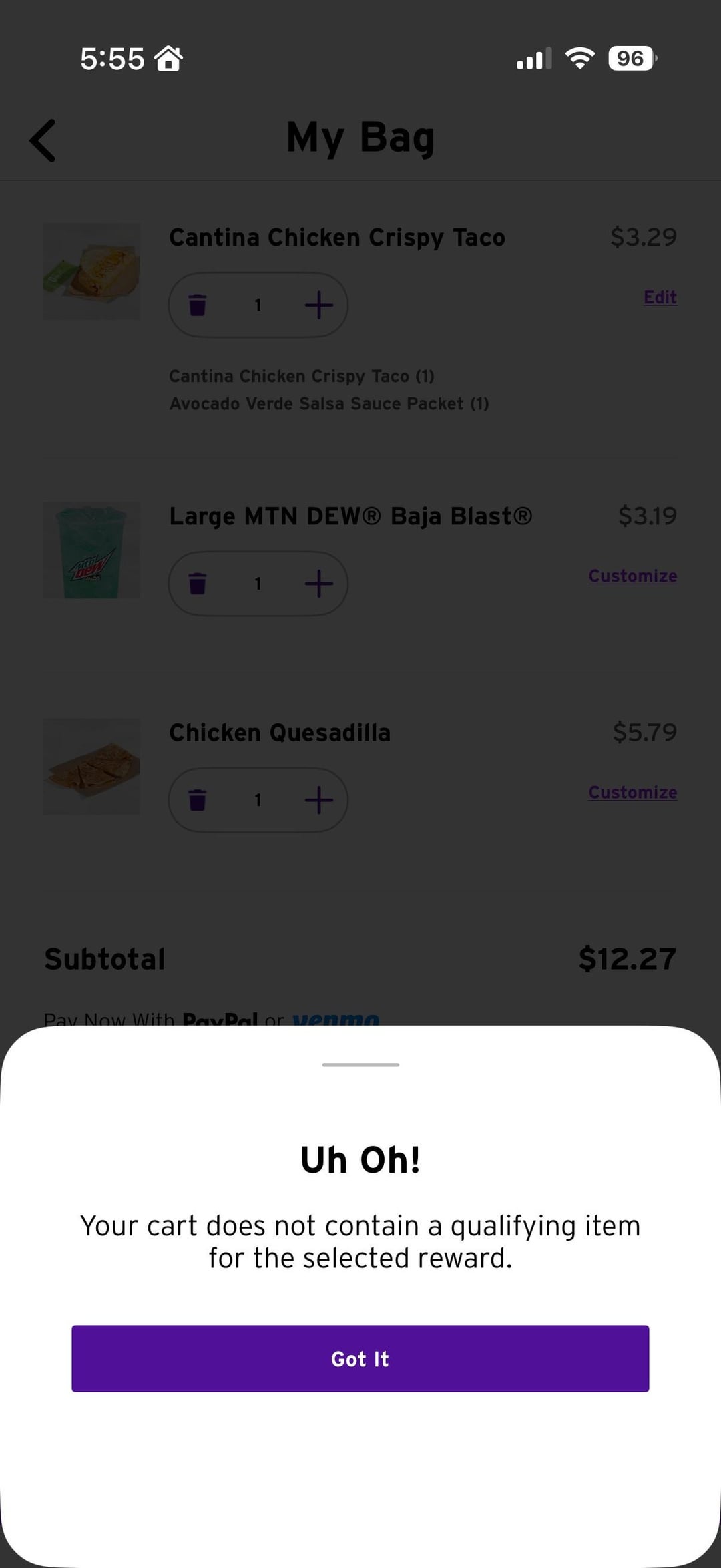Remove the Chicken Quesadilla with trash icon
721x1568 pixels.
coord(198,799)
